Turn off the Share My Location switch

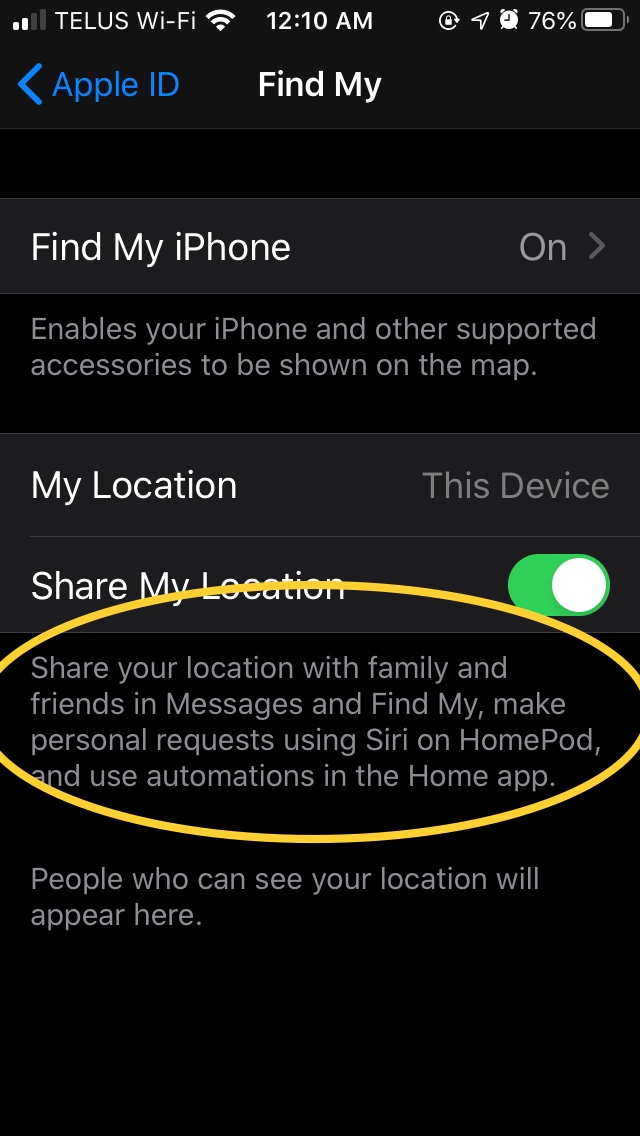pos(558,585)
